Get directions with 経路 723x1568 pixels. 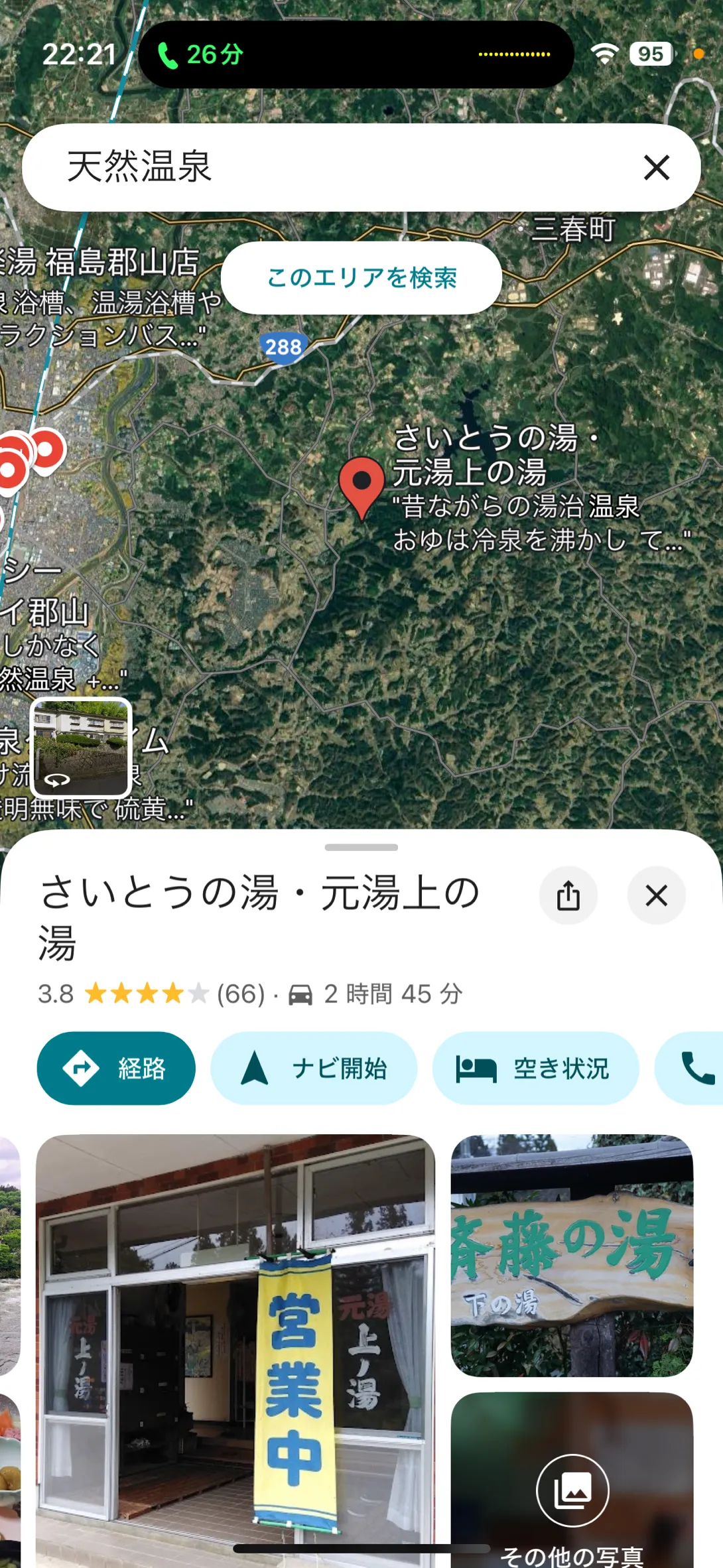click(x=116, y=1068)
